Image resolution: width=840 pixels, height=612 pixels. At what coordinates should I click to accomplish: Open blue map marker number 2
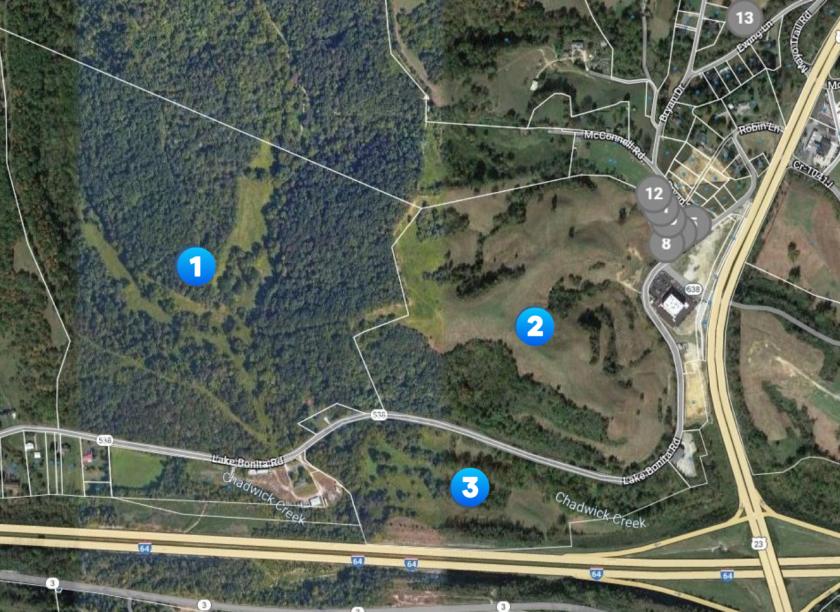pyautogui.click(x=534, y=325)
